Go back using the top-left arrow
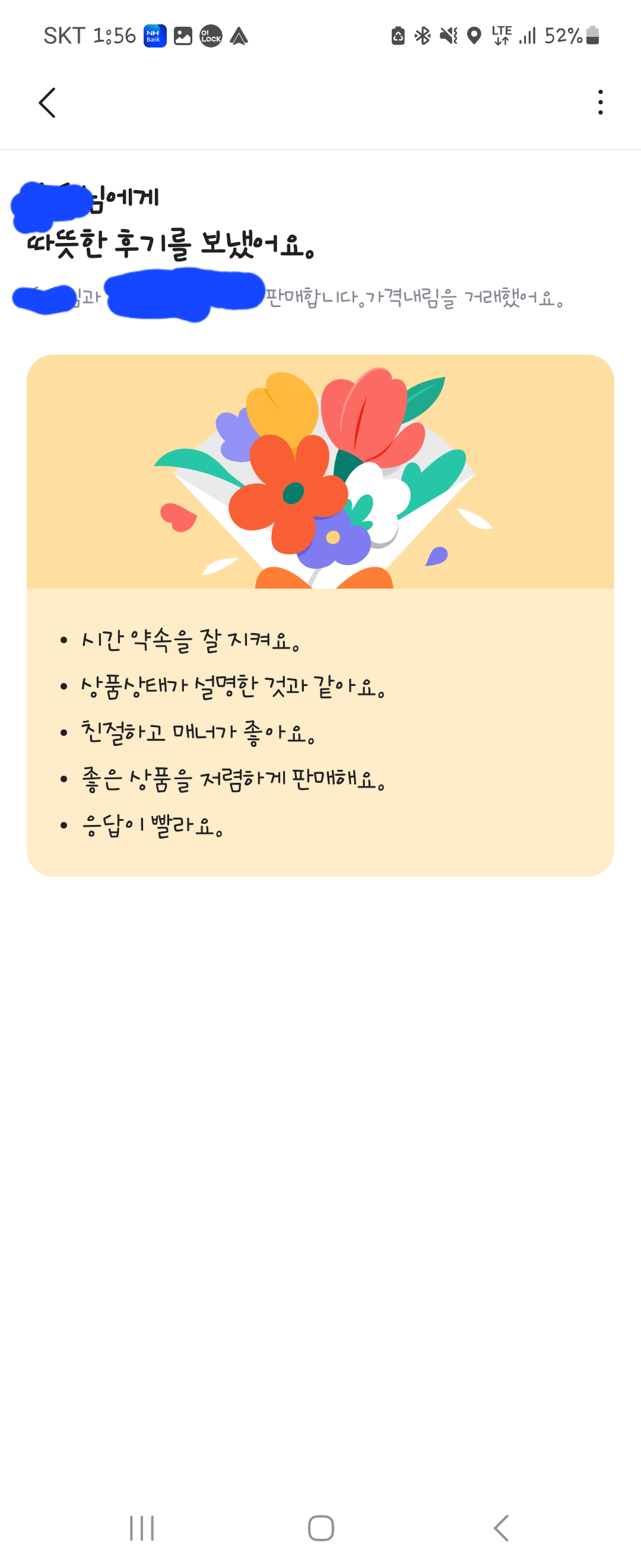Viewport: 641px width, 1568px height. (47, 102)
